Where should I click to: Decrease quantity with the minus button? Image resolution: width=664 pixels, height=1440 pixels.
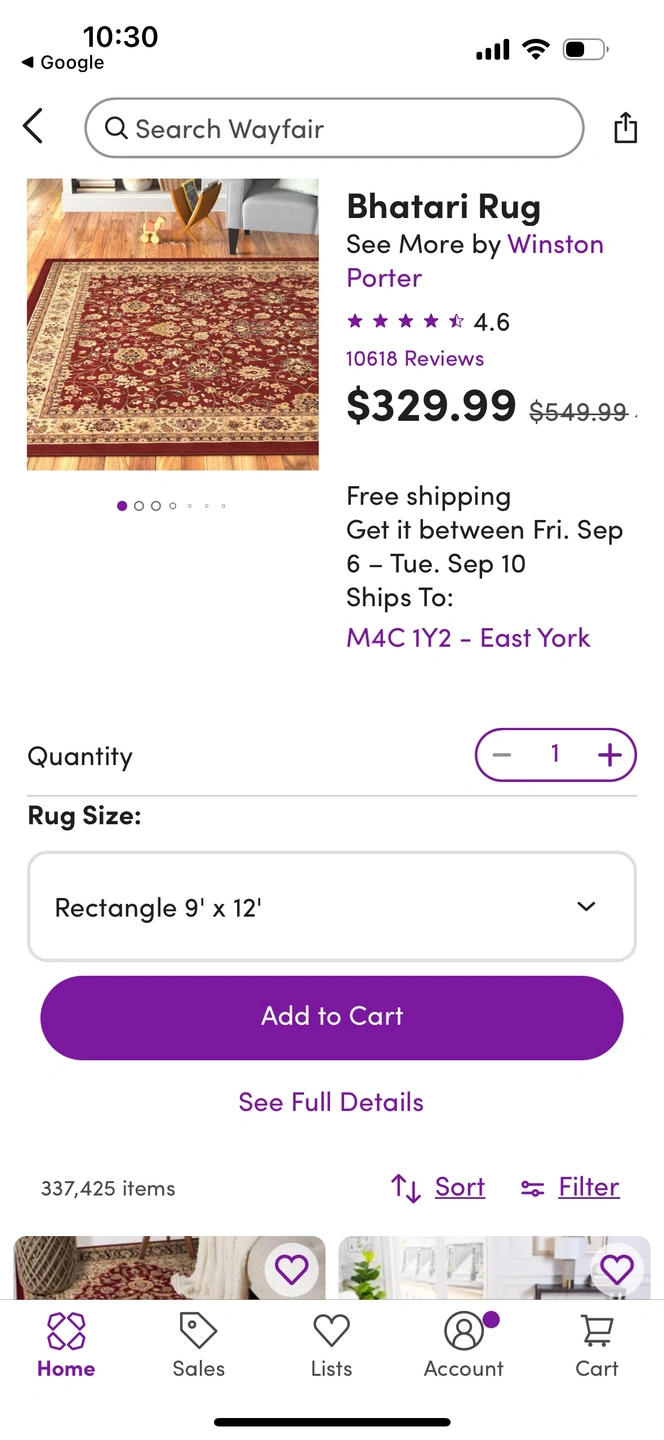click(502, 755)
